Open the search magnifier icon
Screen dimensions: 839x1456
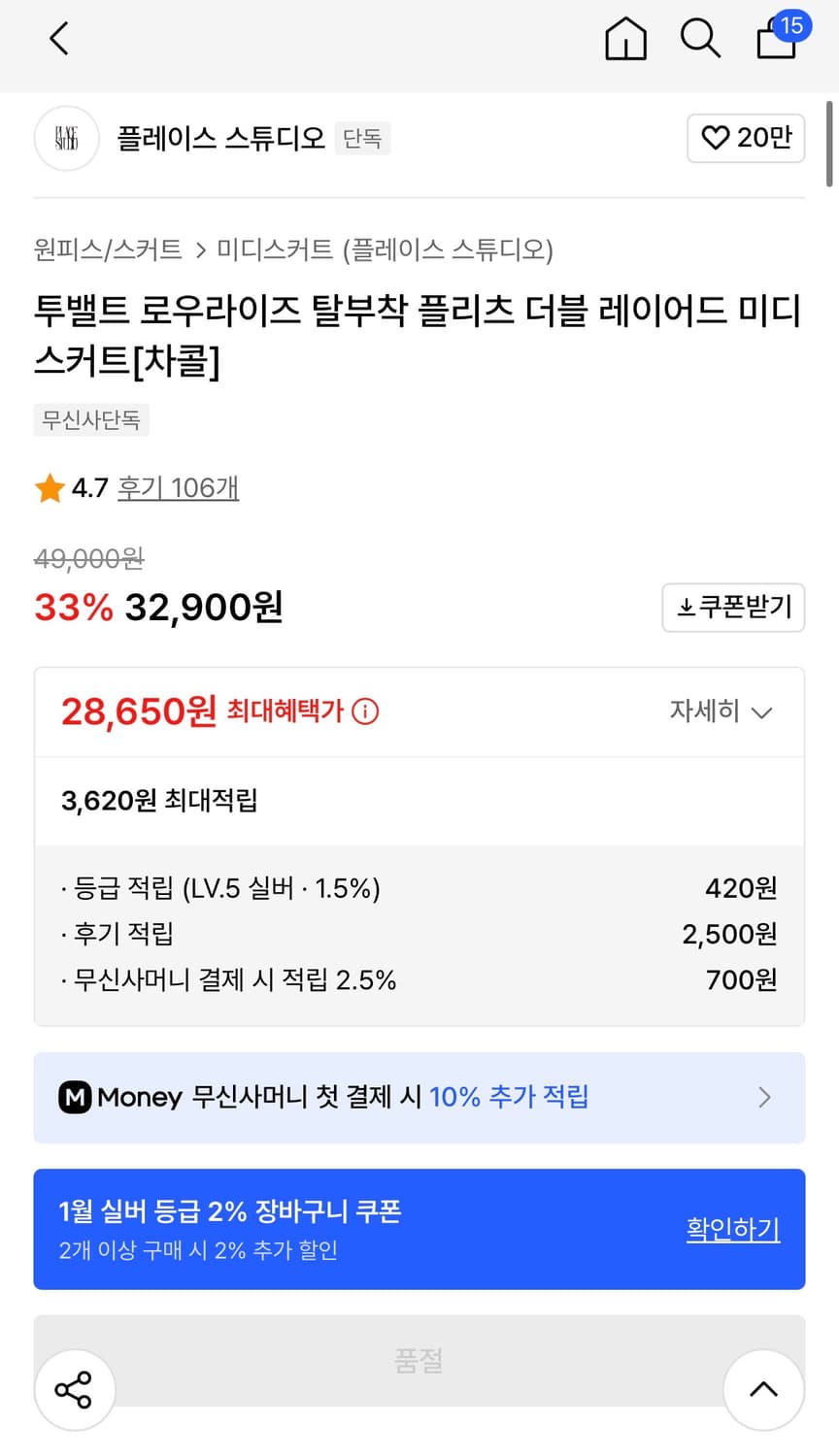click(701, 39)
